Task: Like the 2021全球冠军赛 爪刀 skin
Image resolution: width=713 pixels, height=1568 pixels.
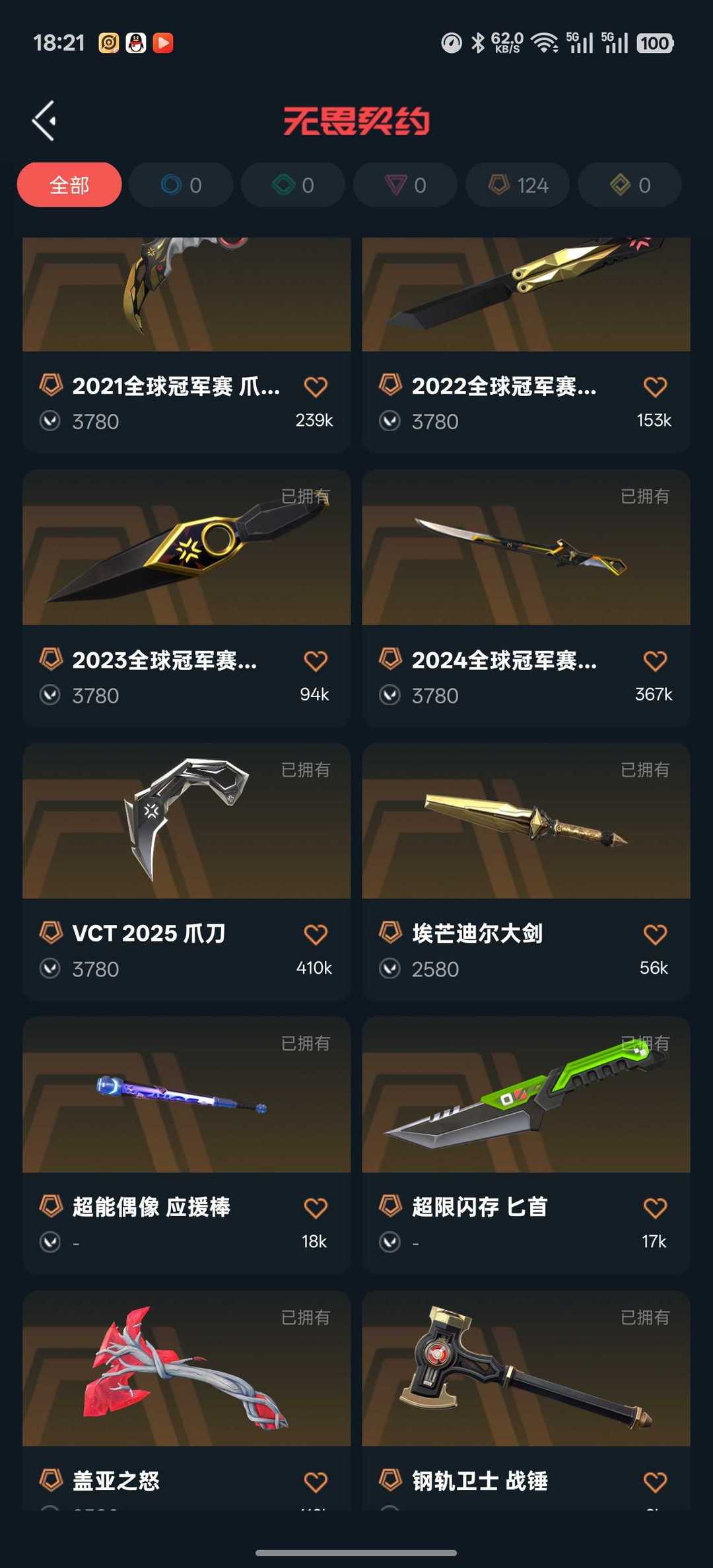Action: click(x=316, y=387)
